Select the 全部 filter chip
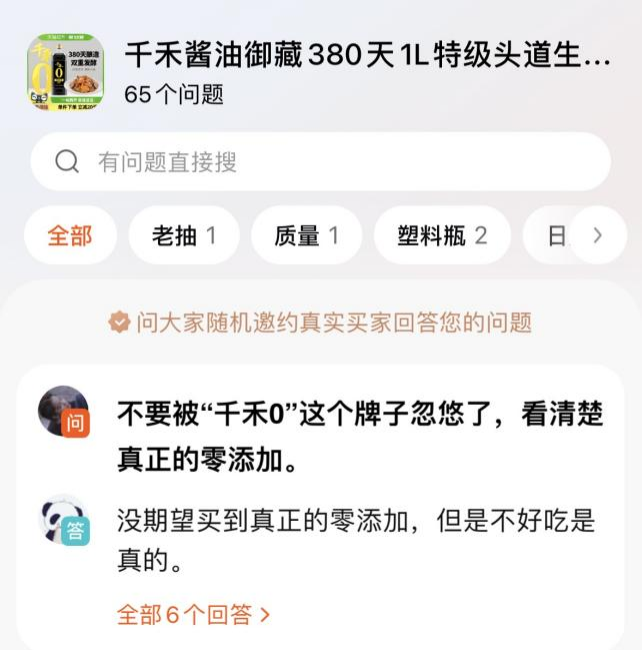The height and width of the screenshot is (650, 642). (70, 236)
